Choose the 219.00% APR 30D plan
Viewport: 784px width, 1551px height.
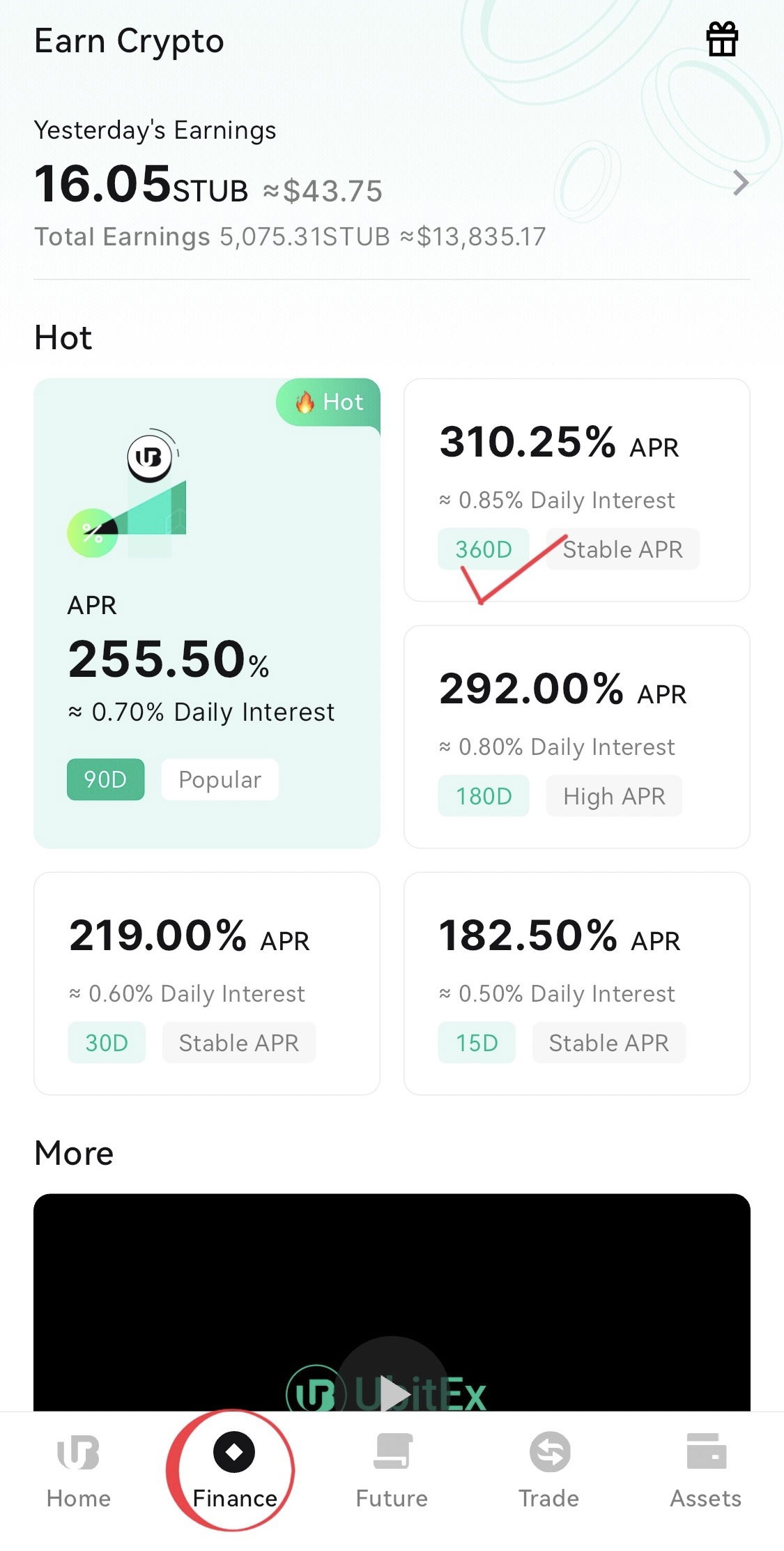[207, 984]
